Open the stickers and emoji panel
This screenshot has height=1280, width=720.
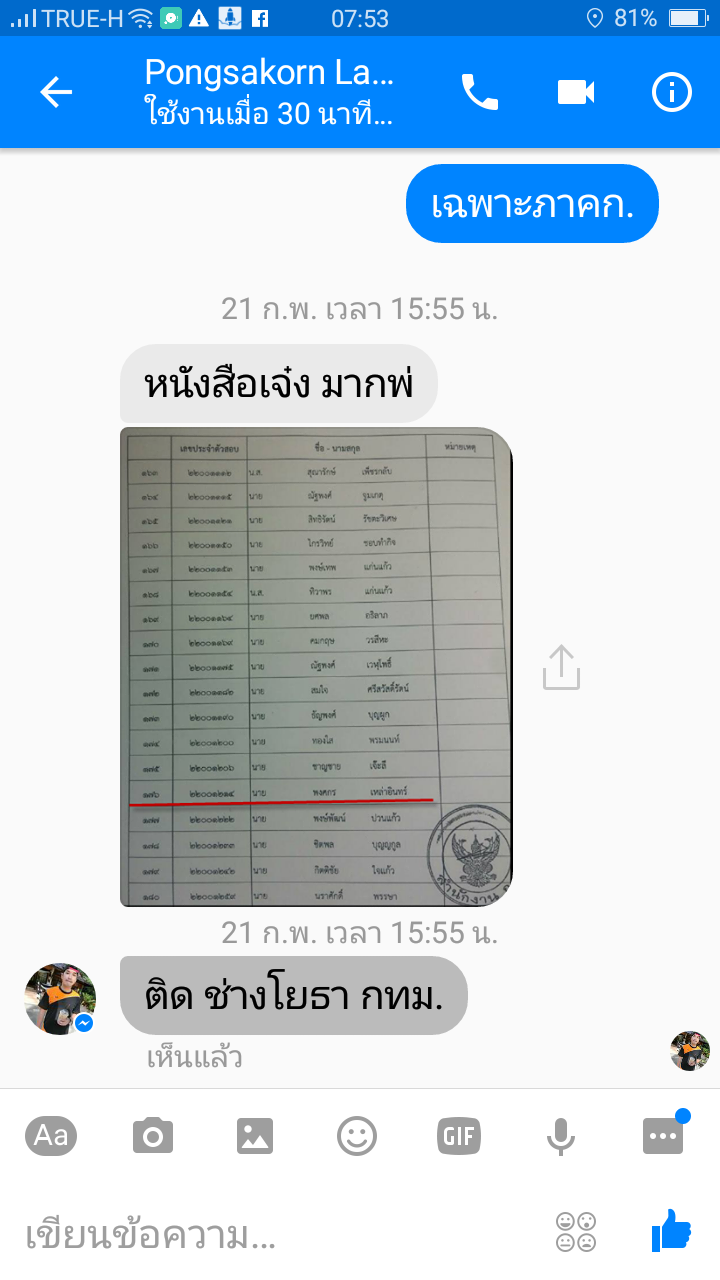(x=357, y=1136)
